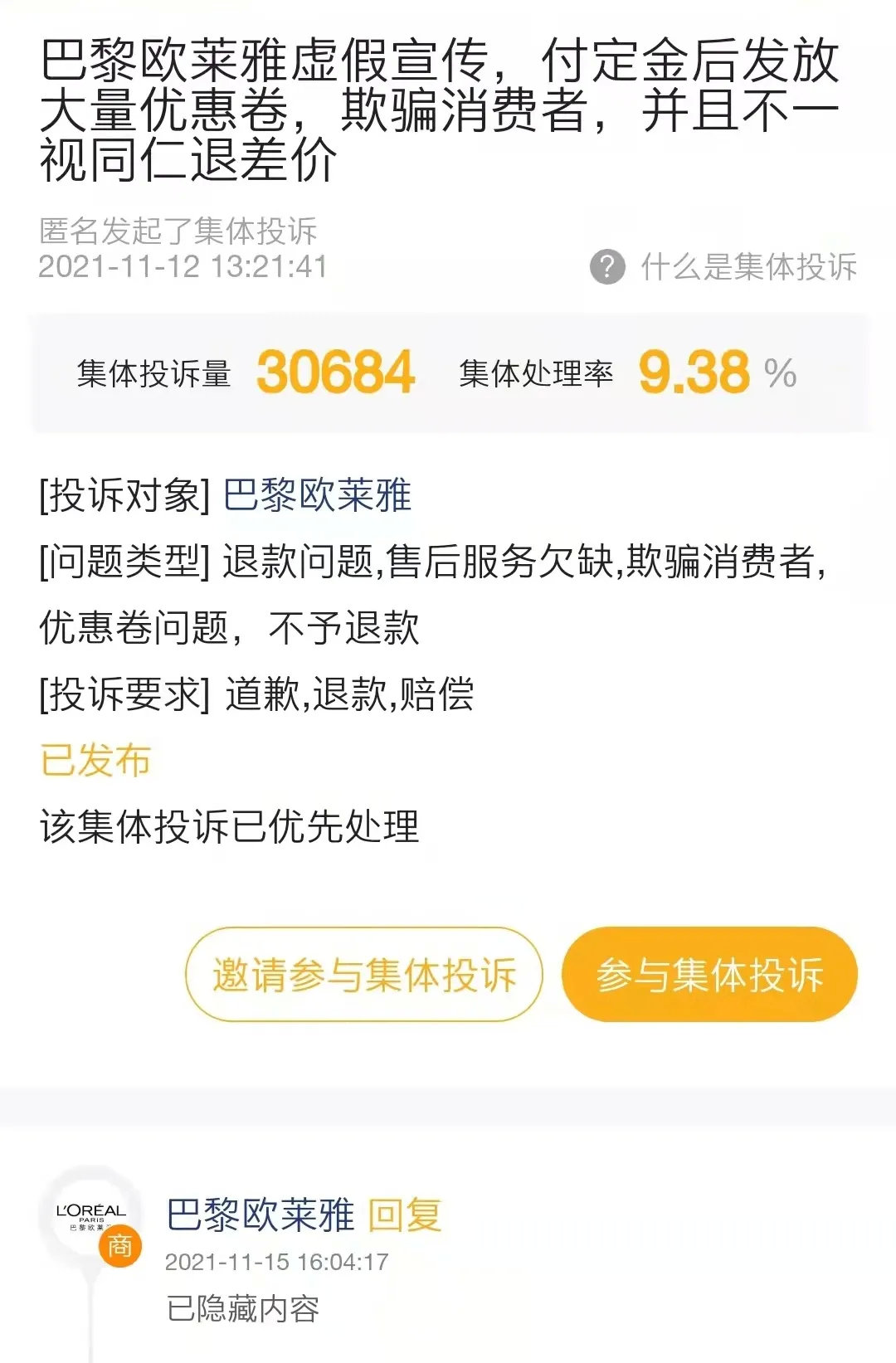Click the 巴黎欧莱雅 reply author name
Screen dimensions: 896x1363
[x=264, y=1212]
